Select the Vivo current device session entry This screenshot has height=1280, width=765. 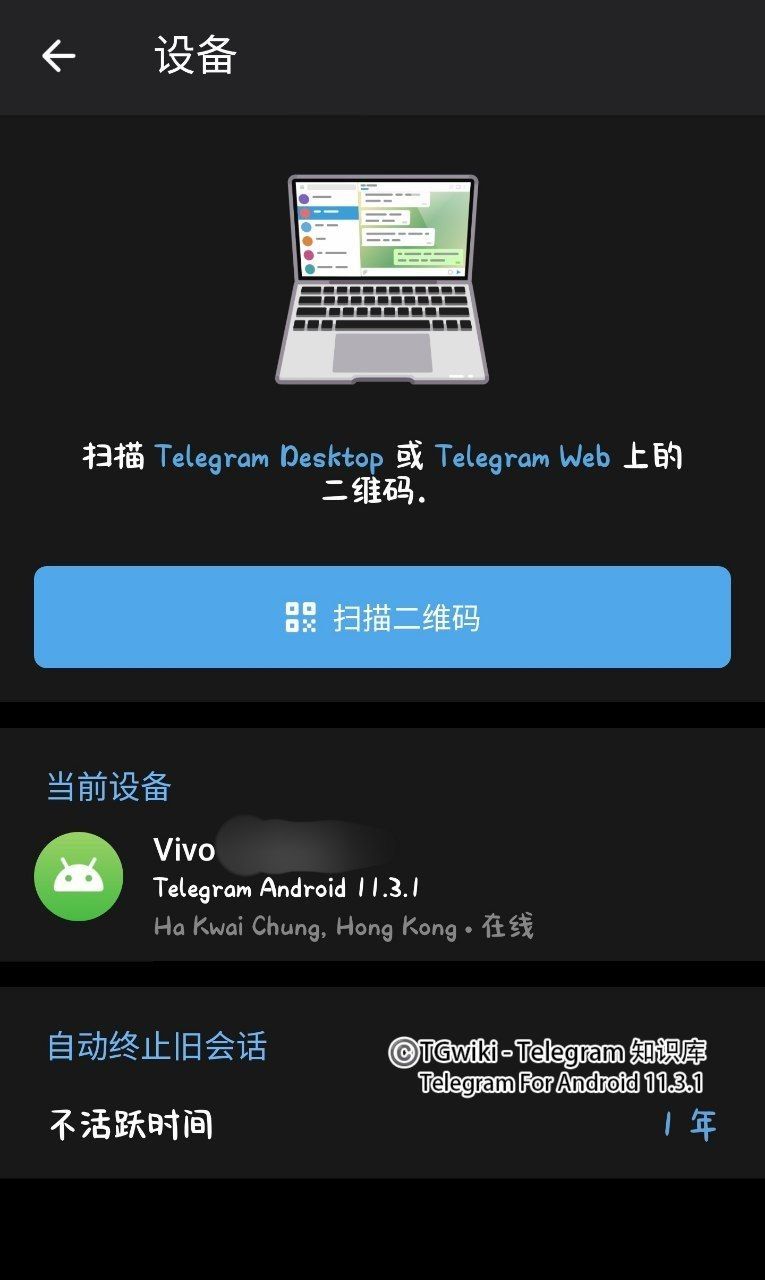coord(300,876)
